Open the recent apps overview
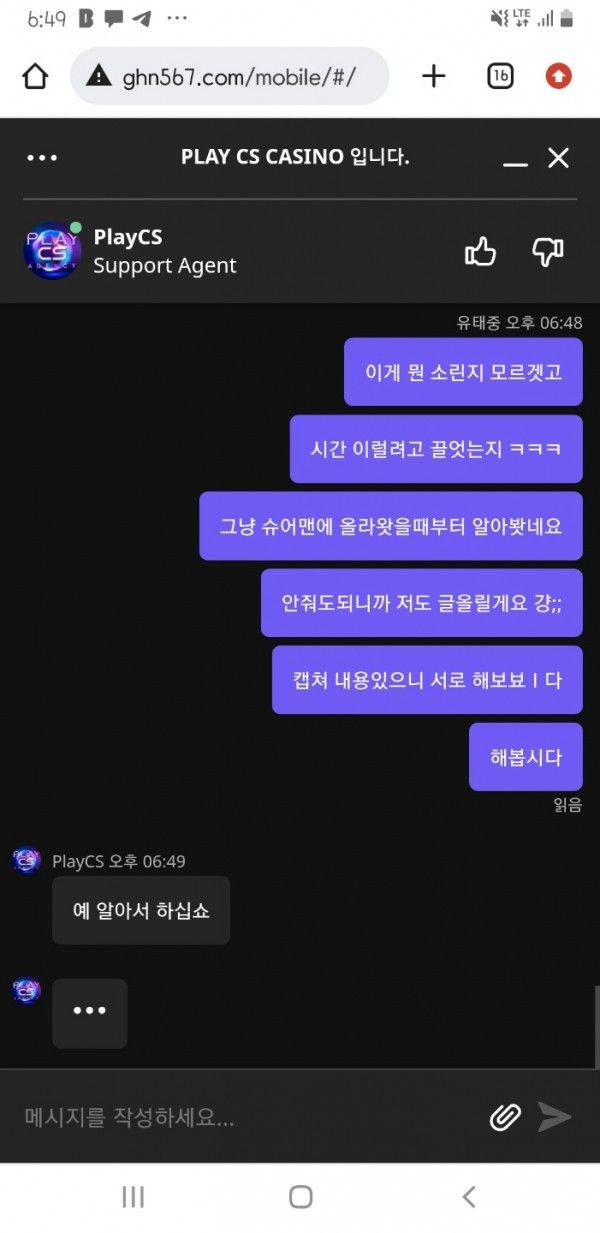The width and height of the screenshot is (600, 1233). [133, 1196]
